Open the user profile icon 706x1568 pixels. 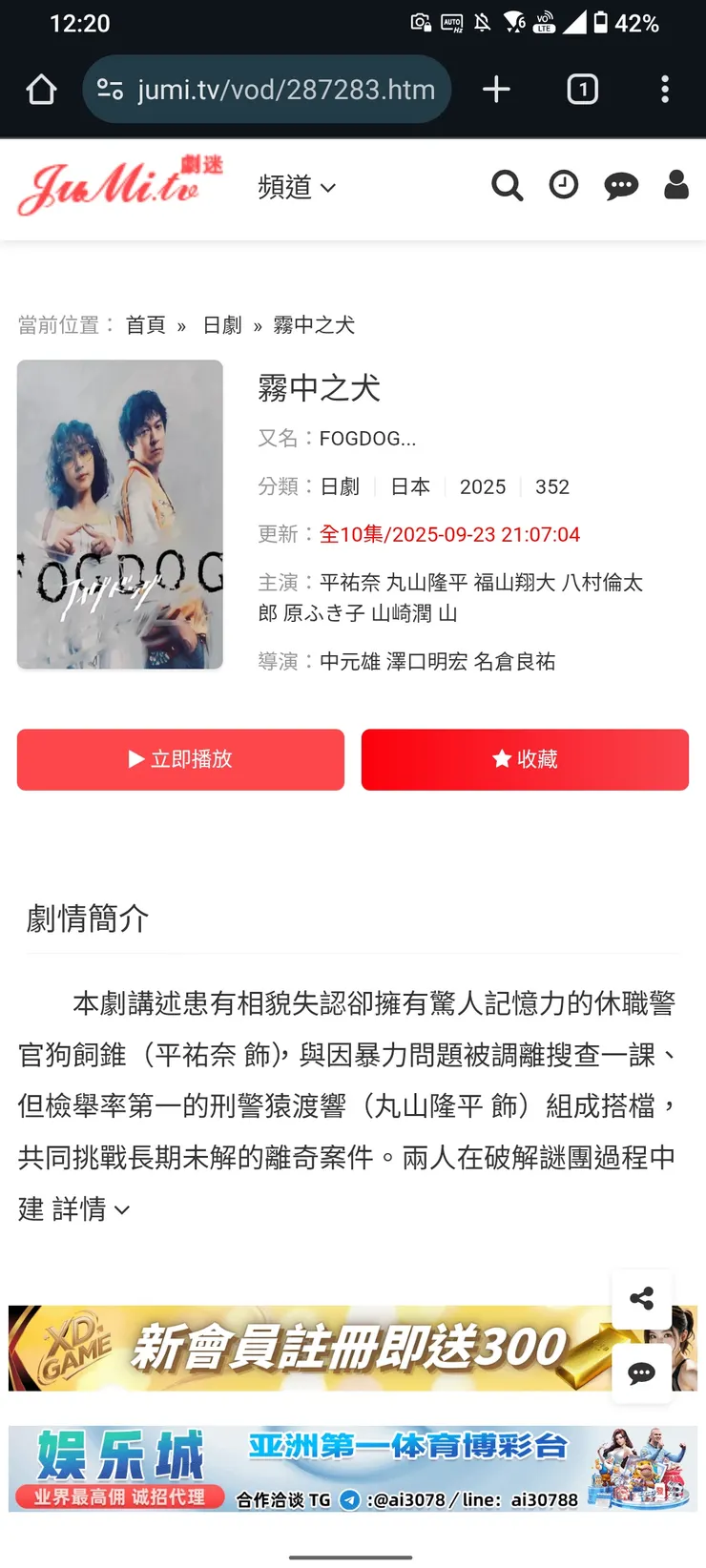coord(675,186)
